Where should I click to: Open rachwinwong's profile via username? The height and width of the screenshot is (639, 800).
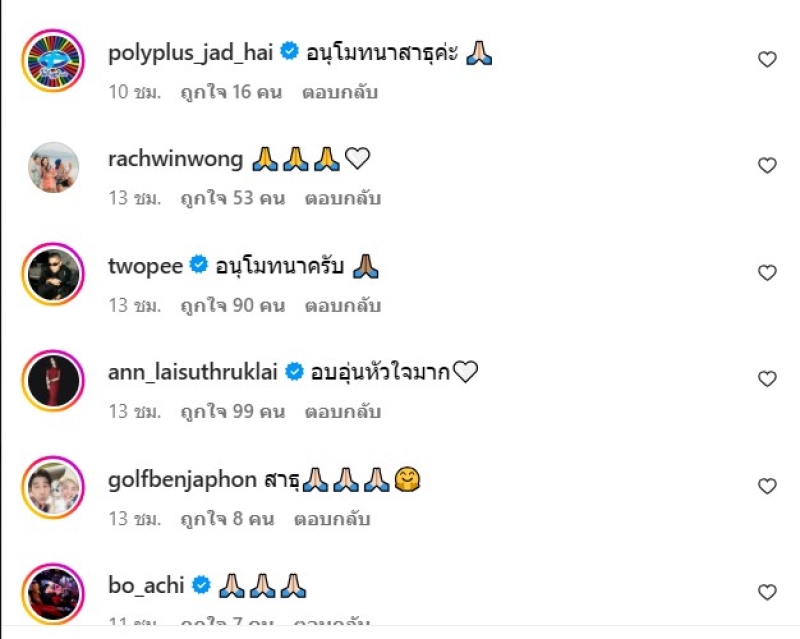pos(175,159)
